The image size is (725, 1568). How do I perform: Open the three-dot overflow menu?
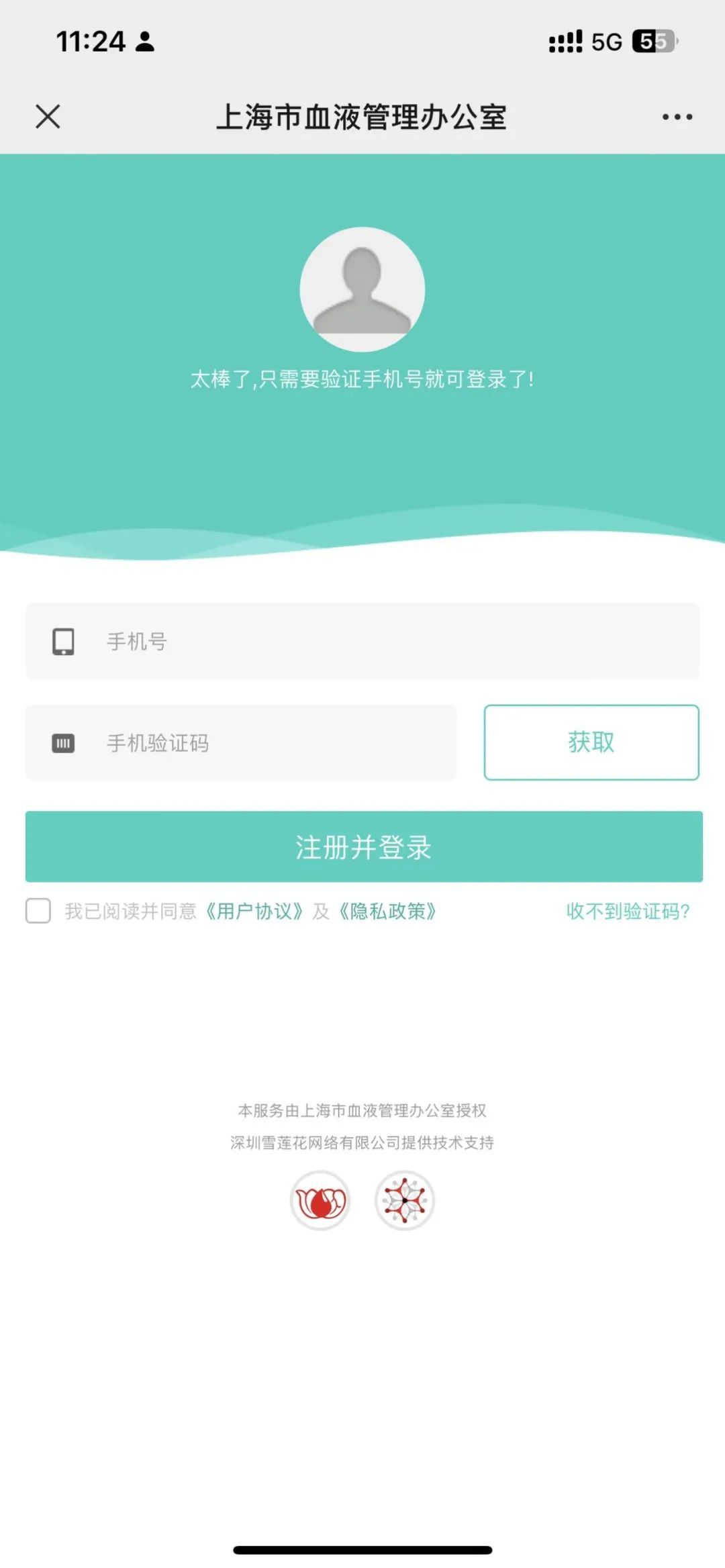tap(677, 117)
